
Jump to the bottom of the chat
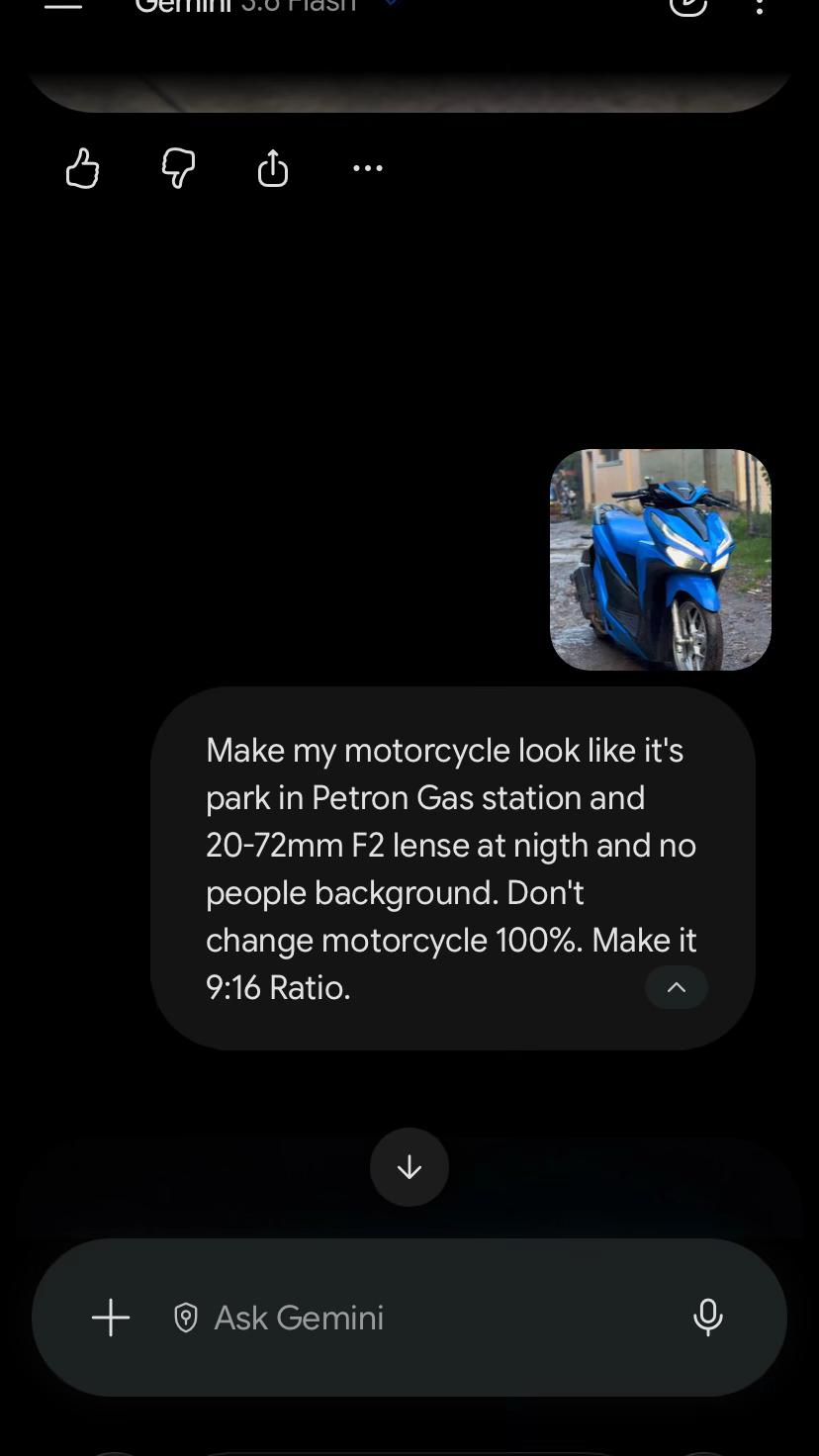pyautogui.click(x=409, y=1167)
